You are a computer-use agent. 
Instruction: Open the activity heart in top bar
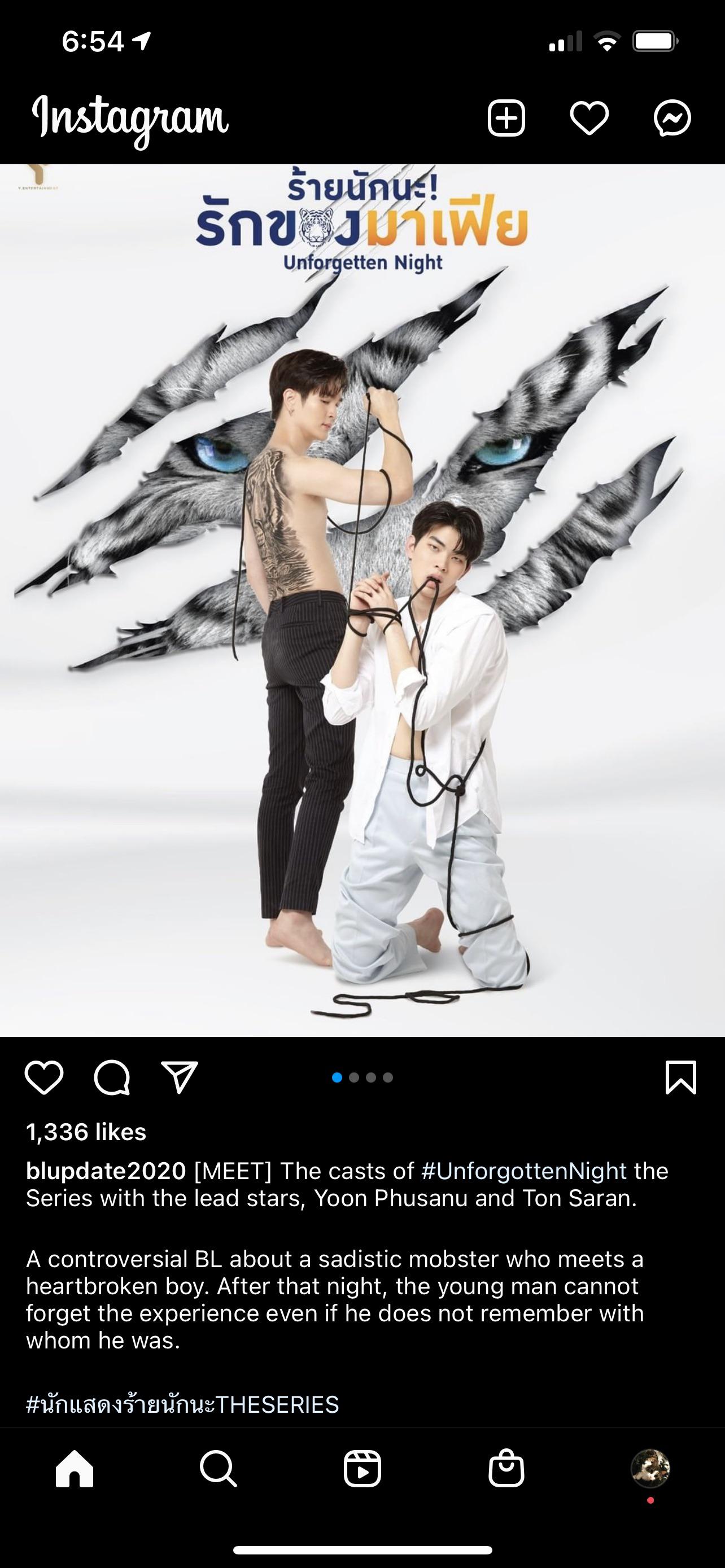[x=589, y=117]
